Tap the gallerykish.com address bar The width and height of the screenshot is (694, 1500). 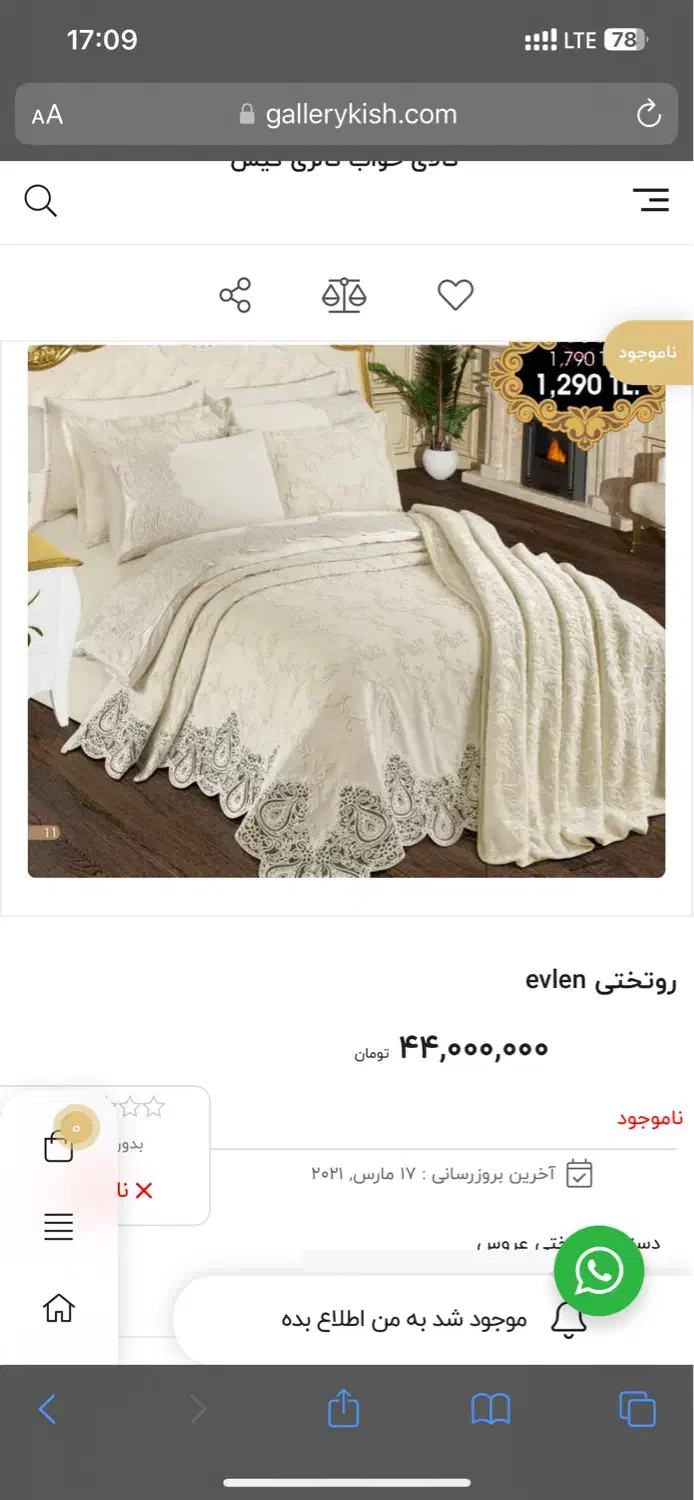click(x=348, y=114)
